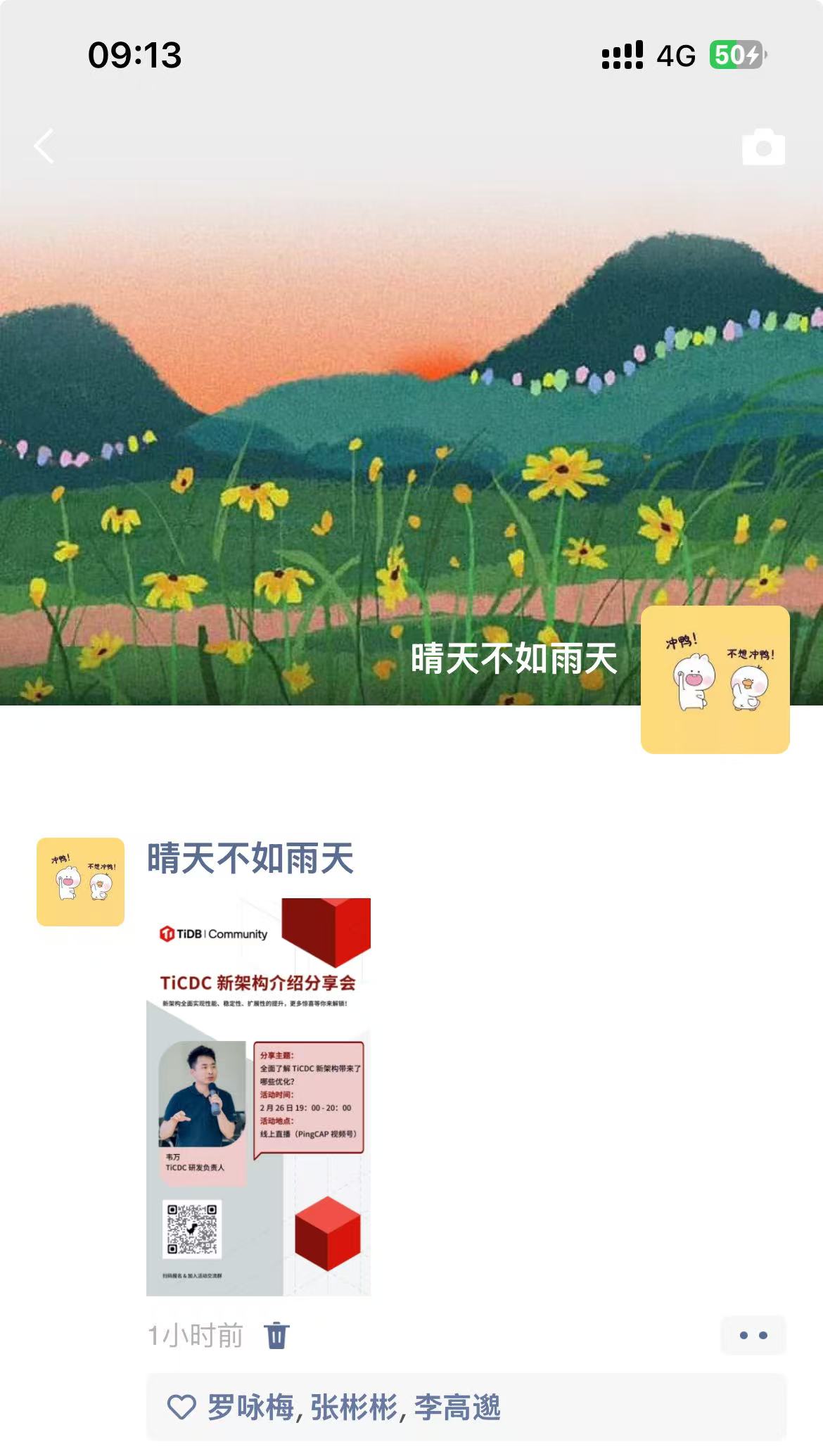Open the blue 晴天不如雨天 username link

click(x=250, y=859)
